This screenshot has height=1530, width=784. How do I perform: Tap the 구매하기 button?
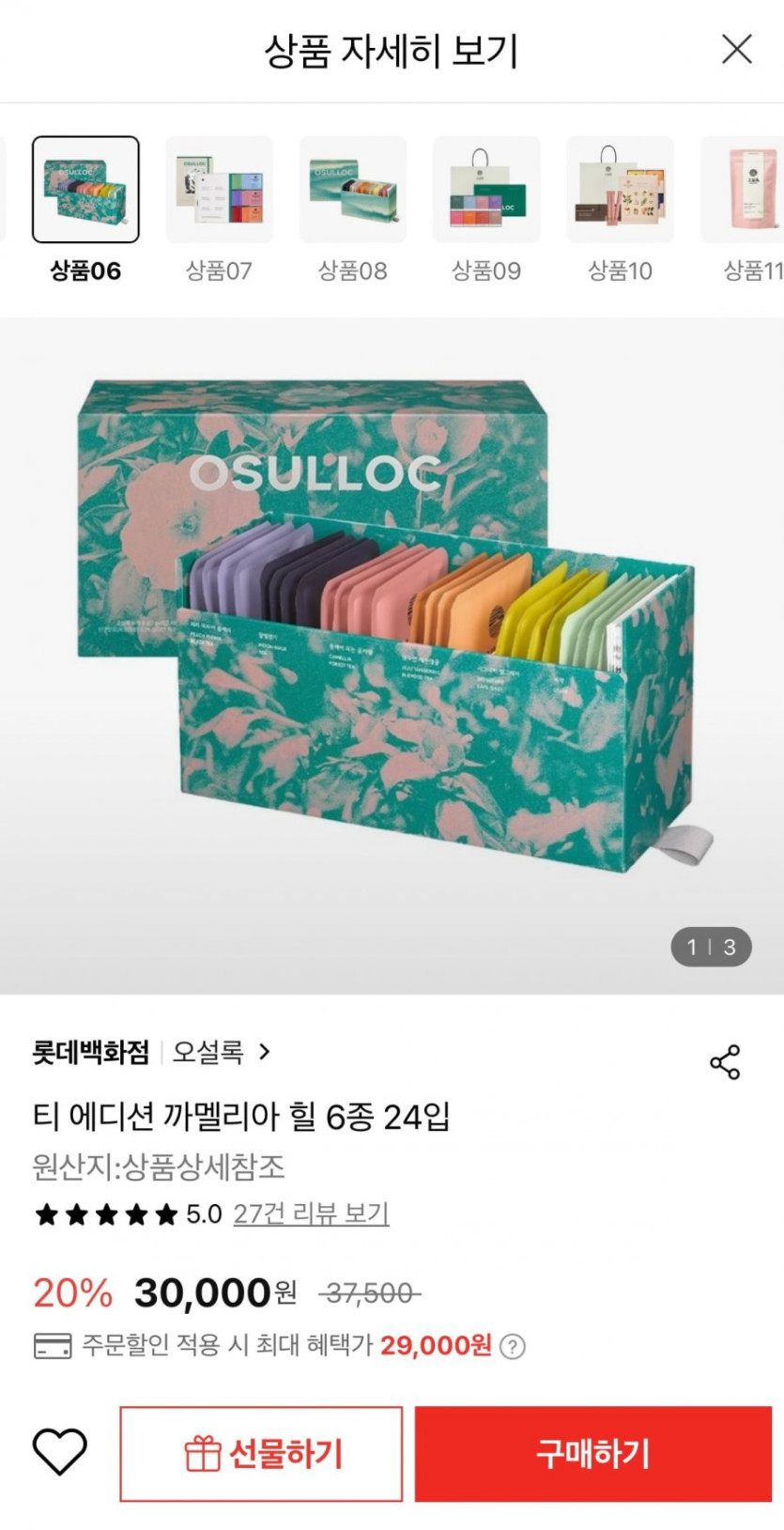pyautogui.click(x=593, y=1454)
